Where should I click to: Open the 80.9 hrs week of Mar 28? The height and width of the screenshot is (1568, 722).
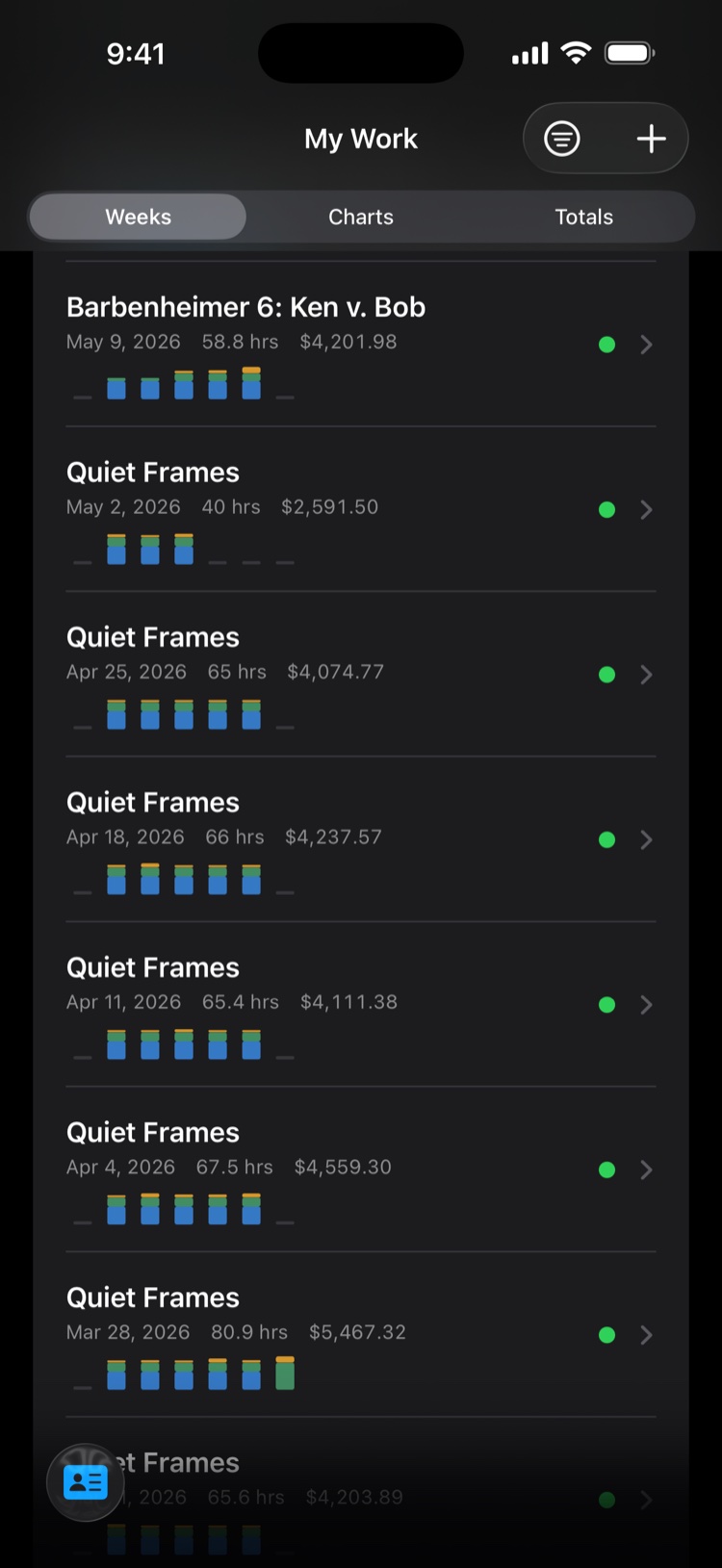361,1335
